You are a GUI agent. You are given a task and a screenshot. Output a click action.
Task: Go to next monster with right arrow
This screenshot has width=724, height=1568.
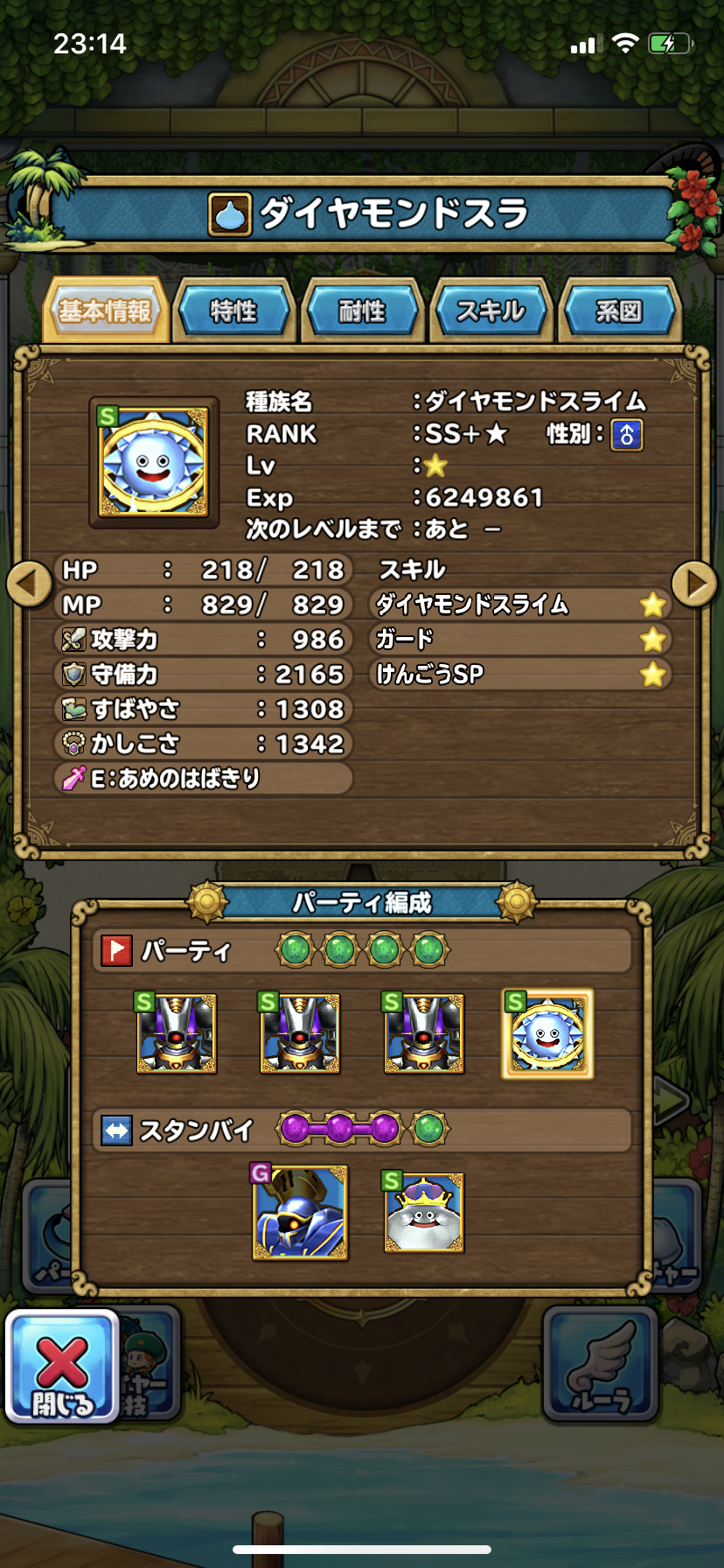pos(694,584)
